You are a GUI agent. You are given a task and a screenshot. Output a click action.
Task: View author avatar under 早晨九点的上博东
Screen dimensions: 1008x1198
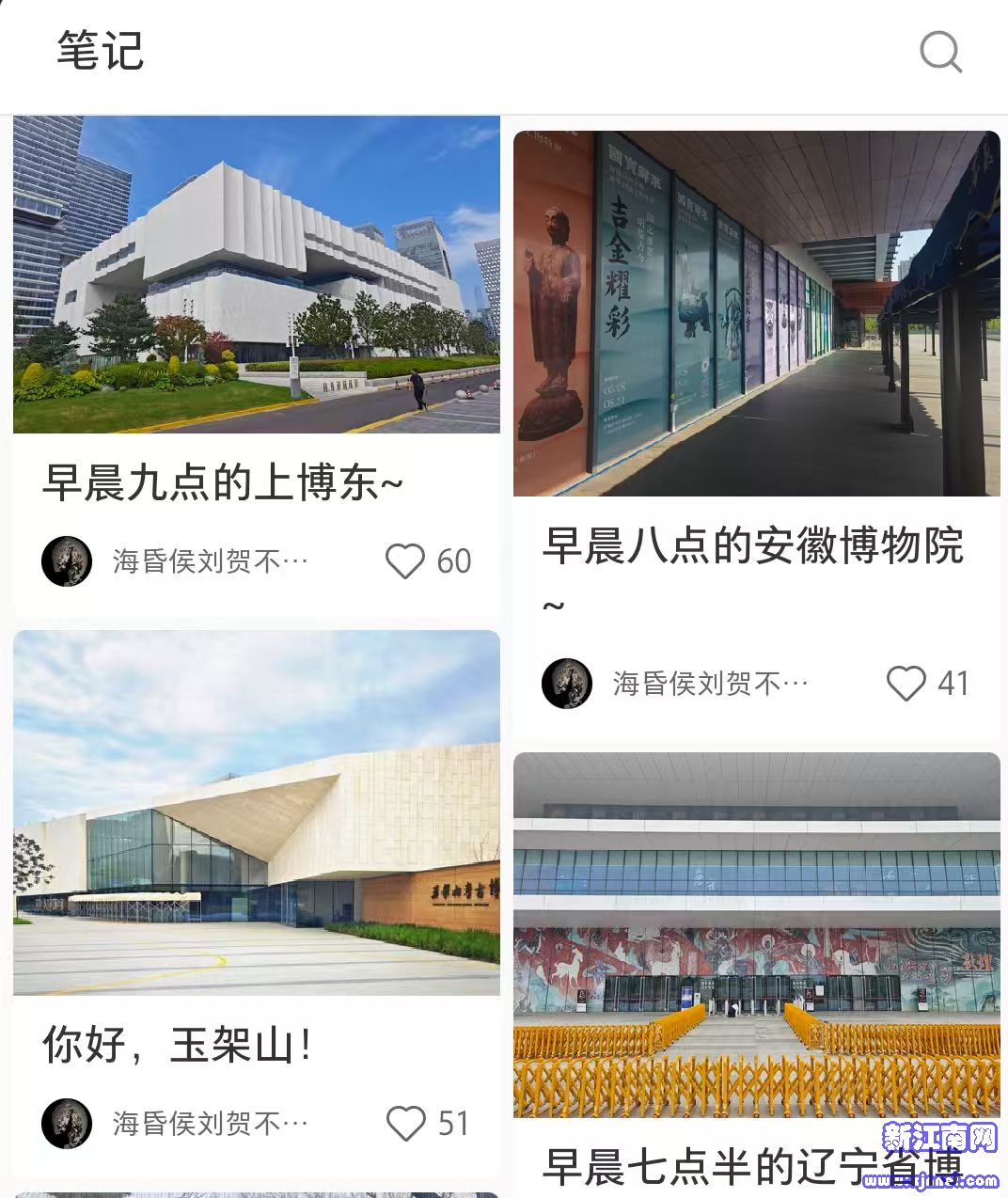coord(67,561)
